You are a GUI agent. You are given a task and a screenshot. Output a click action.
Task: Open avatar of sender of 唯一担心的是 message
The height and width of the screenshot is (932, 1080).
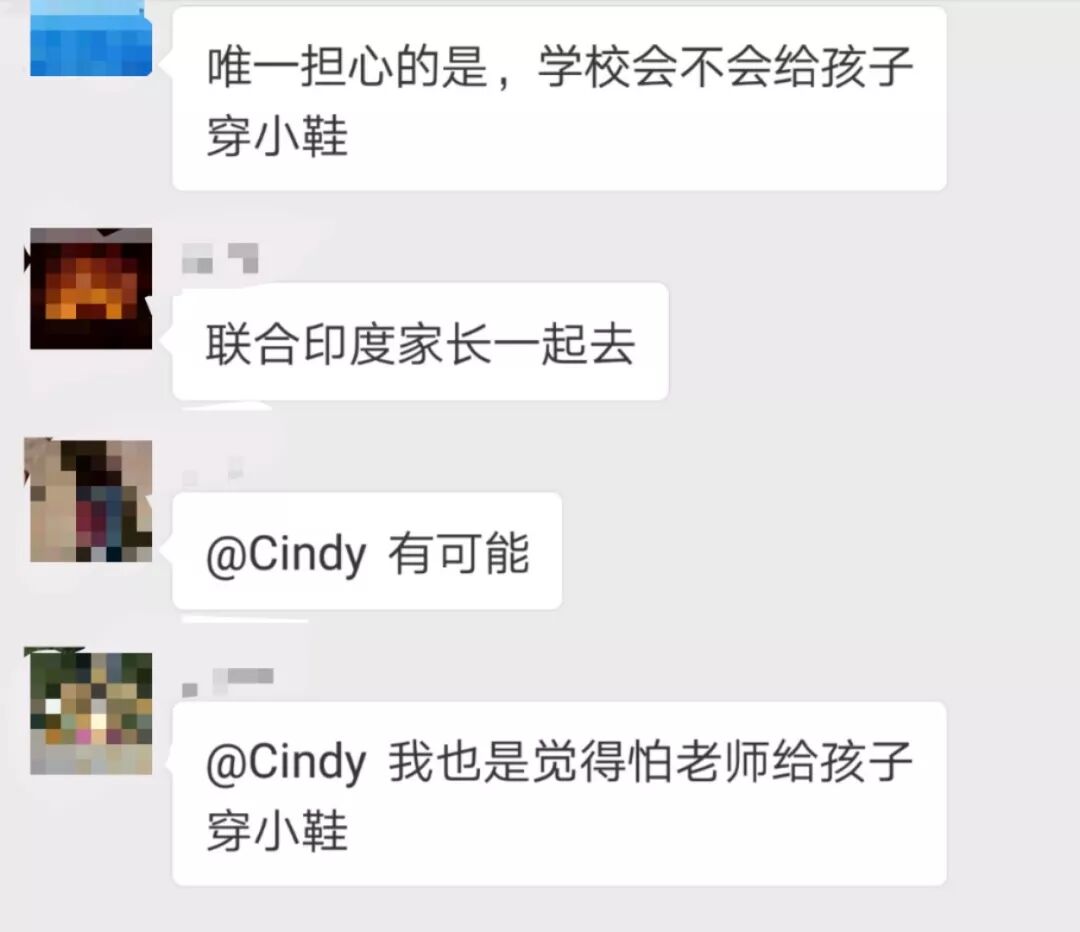(x=91, y=40)
